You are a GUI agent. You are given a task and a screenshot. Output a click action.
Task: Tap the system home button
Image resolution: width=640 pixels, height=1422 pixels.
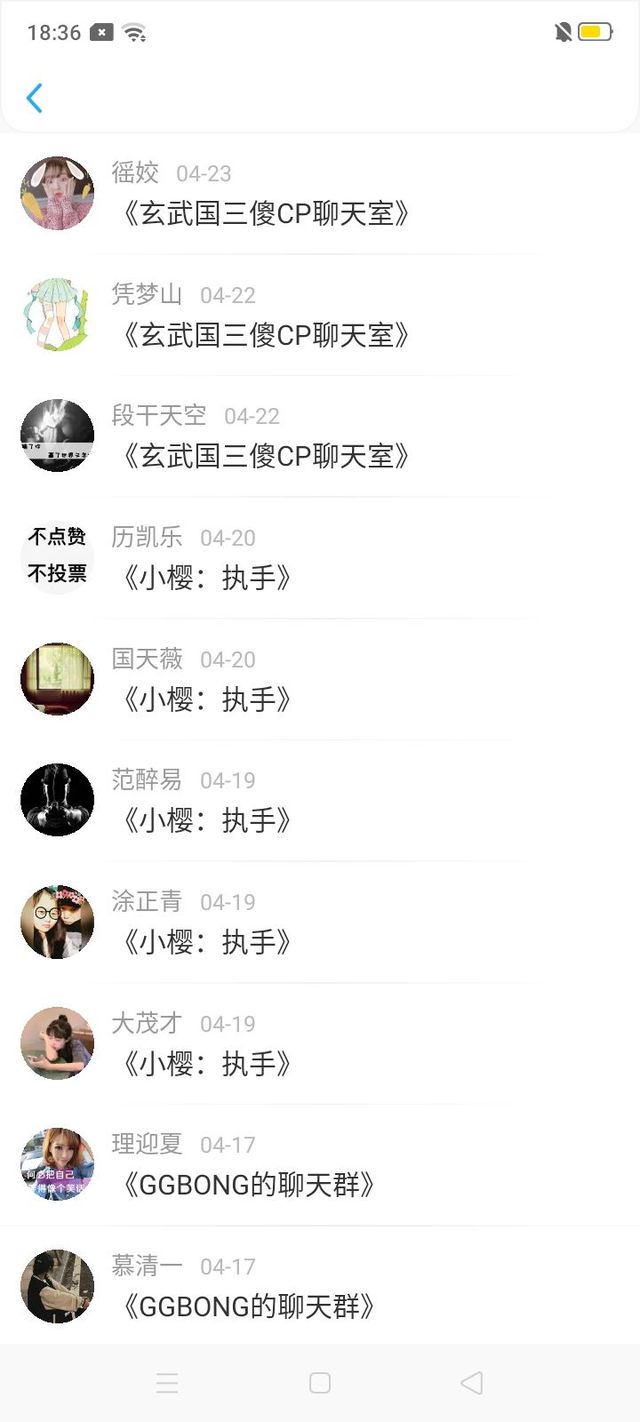coord(320,1383)
